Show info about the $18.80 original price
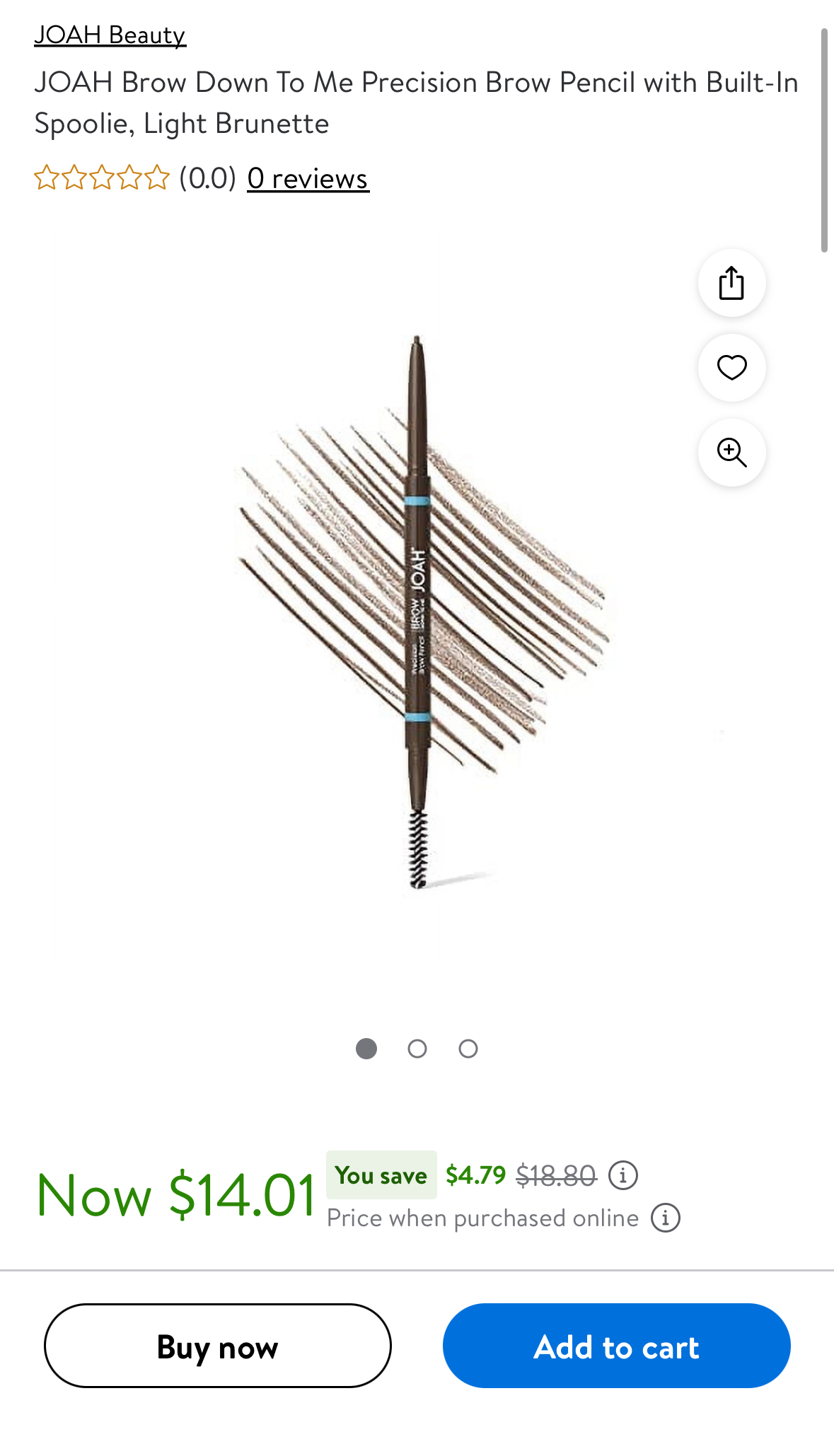 [623, 1175]
